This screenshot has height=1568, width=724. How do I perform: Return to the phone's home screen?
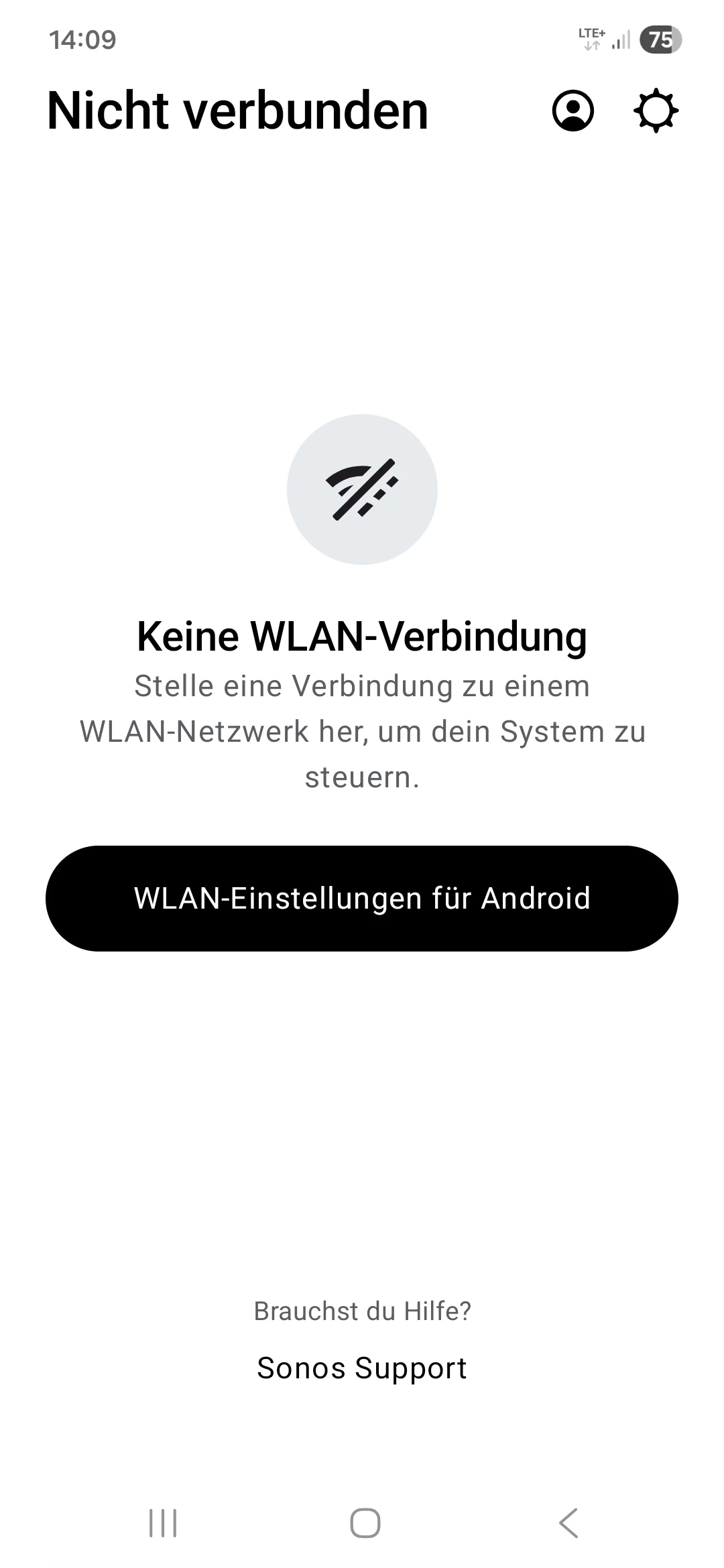point(365,1523)
